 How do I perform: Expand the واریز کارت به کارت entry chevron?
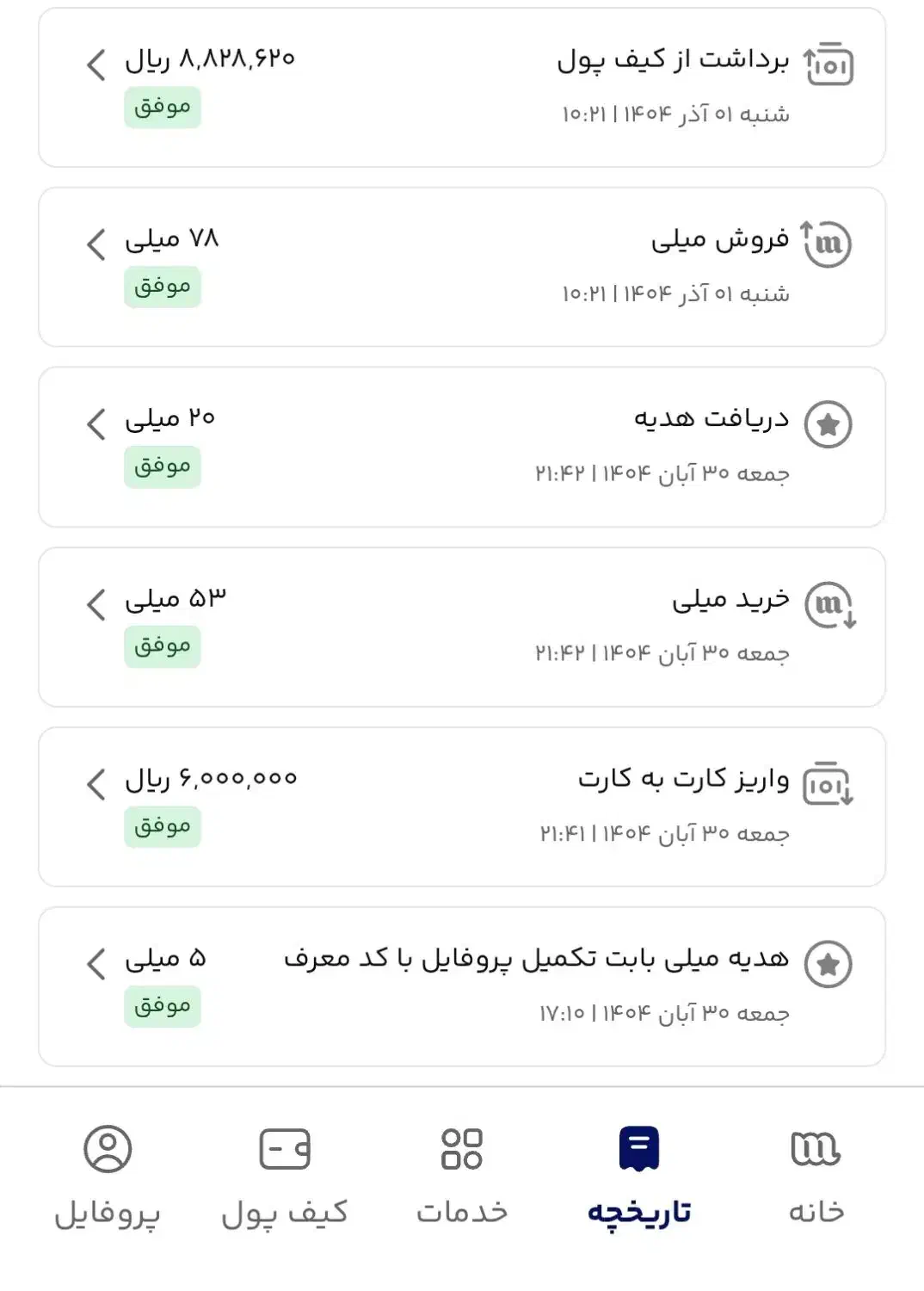(x=95, y=783)
